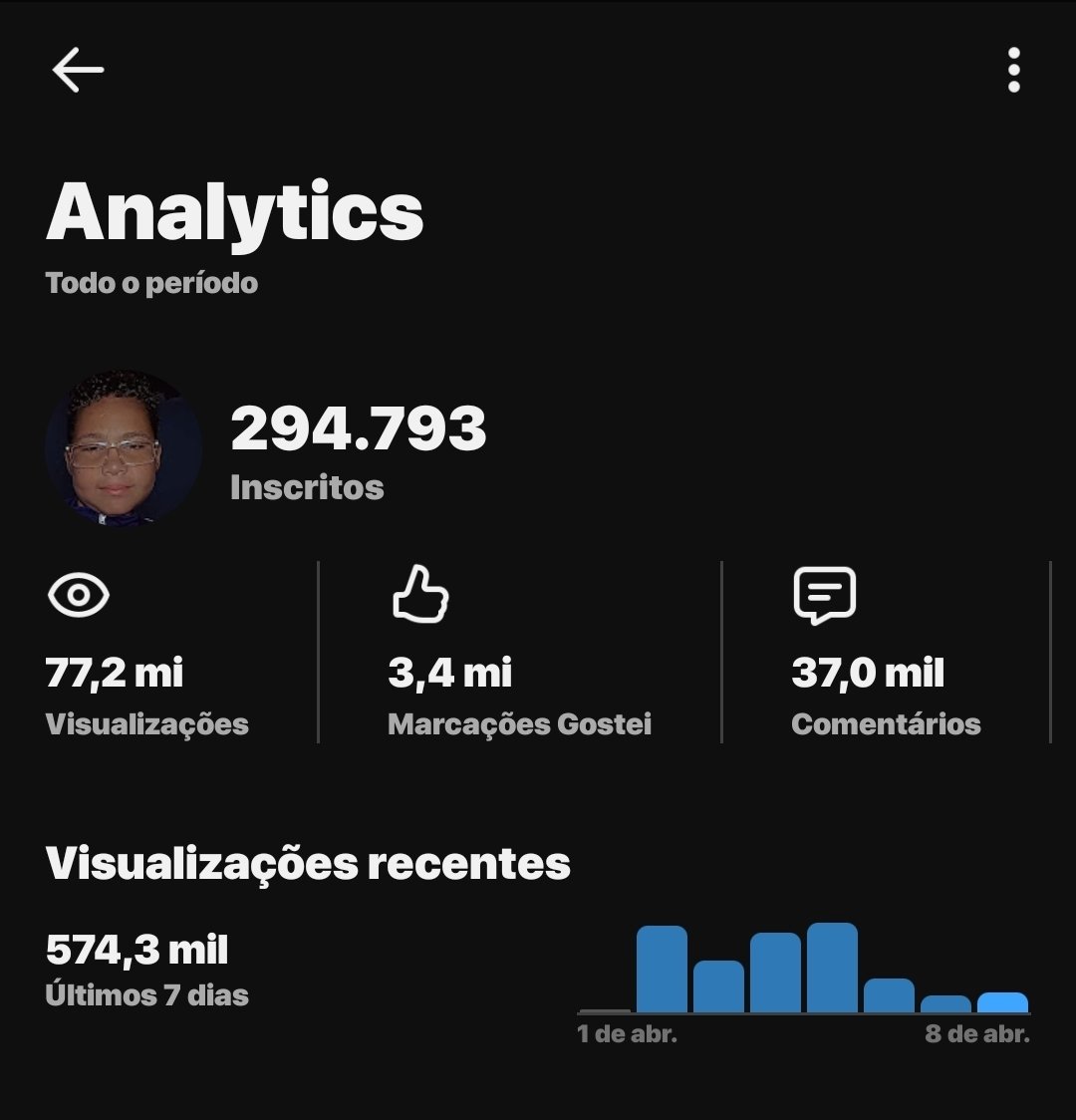Go back from the Analytics screen
The height and width of the screenshot is (1120, 1076).
pos(78,71)
